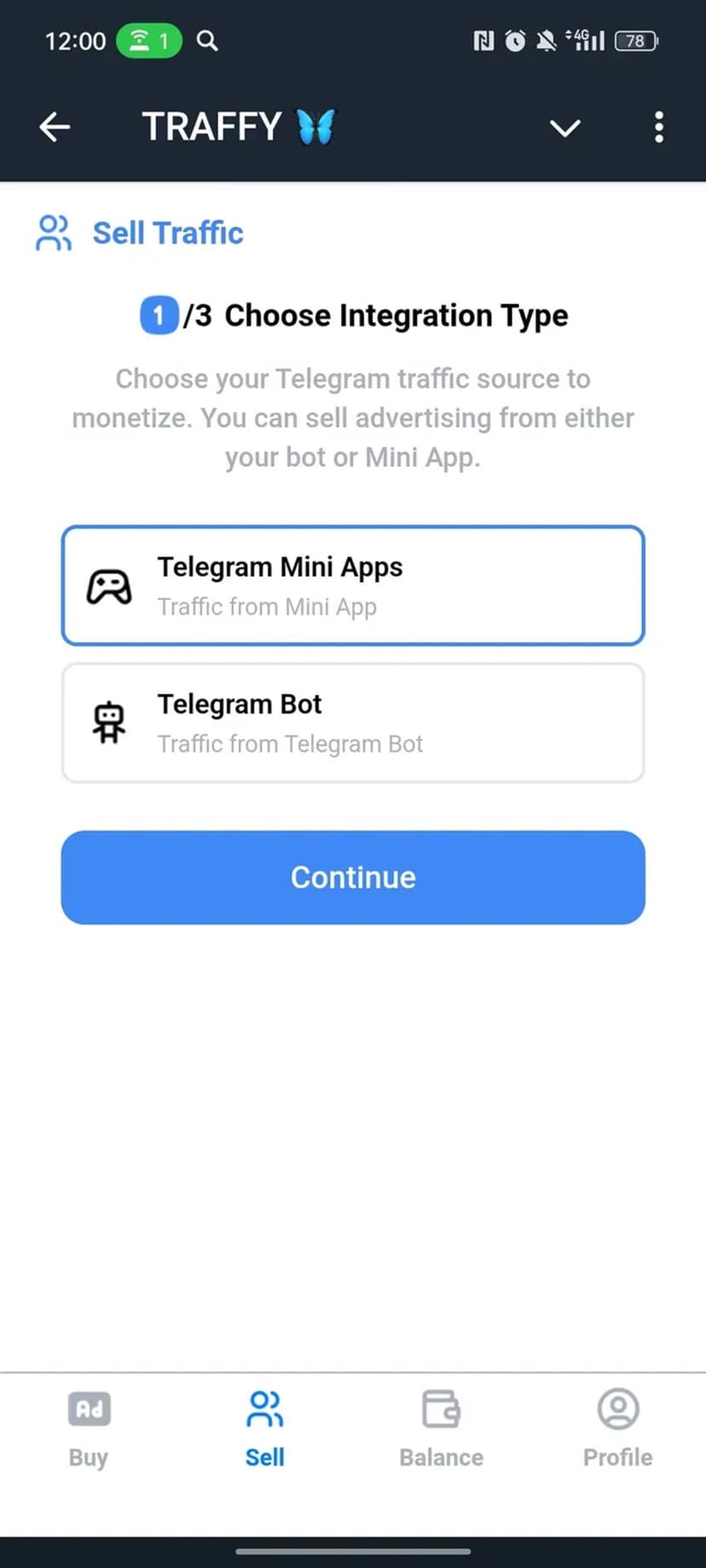This screenshot has height=1568, width=706.
Task: Collapse the mini app with the chevron
Action: tap(564, 128)
